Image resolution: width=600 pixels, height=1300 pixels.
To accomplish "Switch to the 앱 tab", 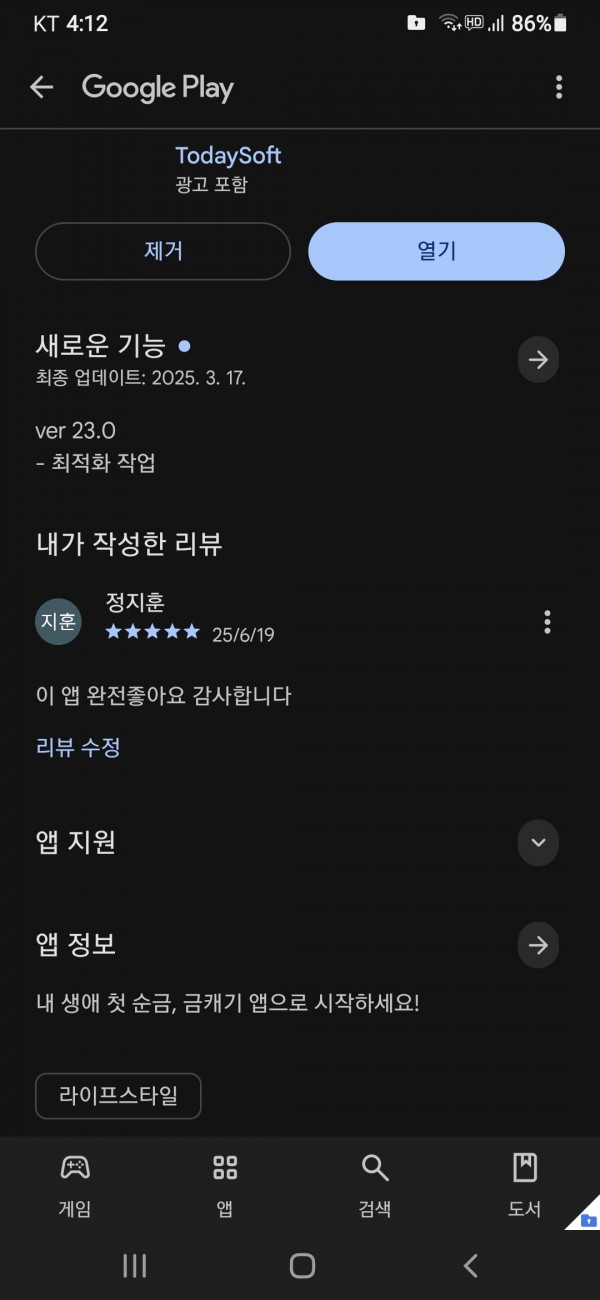I will point(225,1185).
